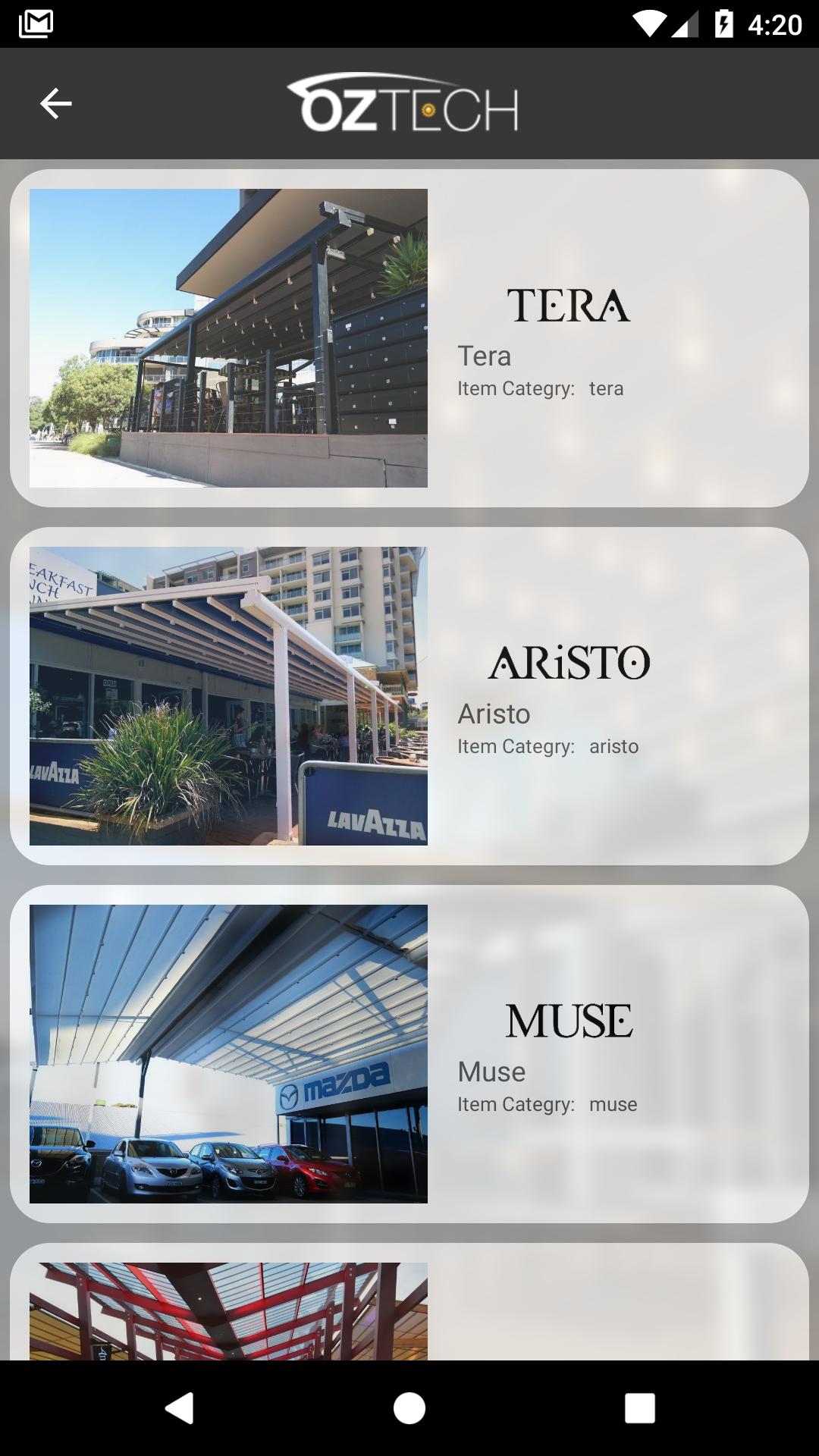Open the partially visible red pergola card
This screenshot has width=819, height=1456.
point(409,1306)
